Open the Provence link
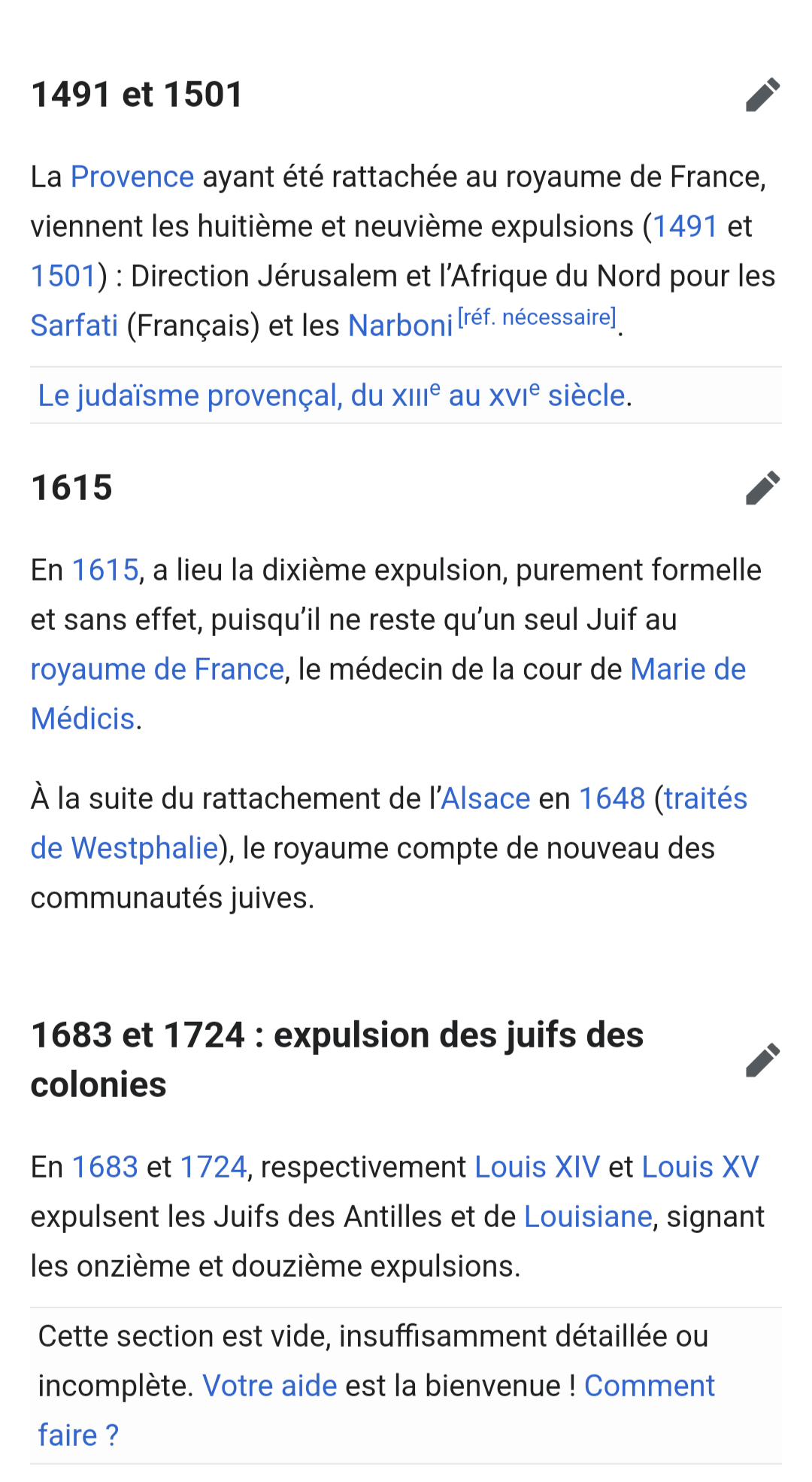 tap(132, 177)
